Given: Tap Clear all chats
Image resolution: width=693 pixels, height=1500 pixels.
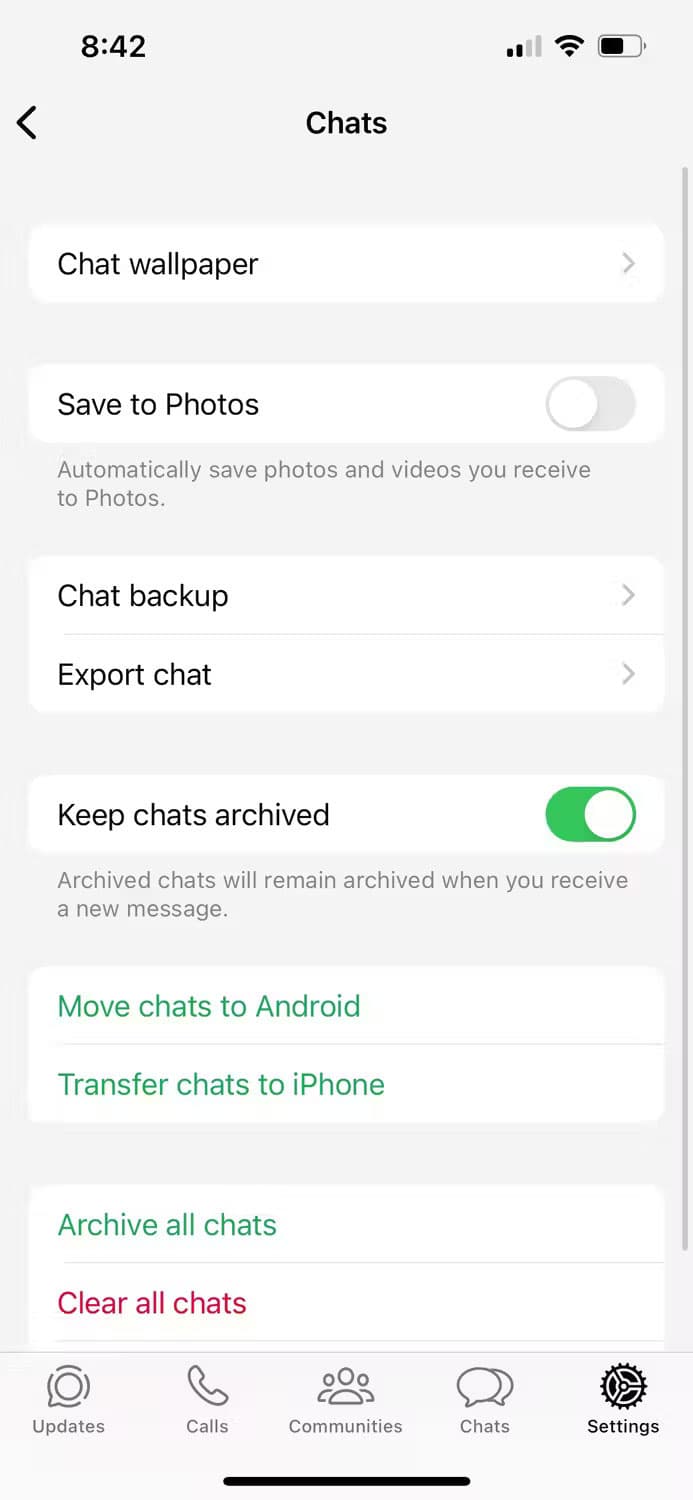Looking at the screenshot, I should click(152, 1303).
